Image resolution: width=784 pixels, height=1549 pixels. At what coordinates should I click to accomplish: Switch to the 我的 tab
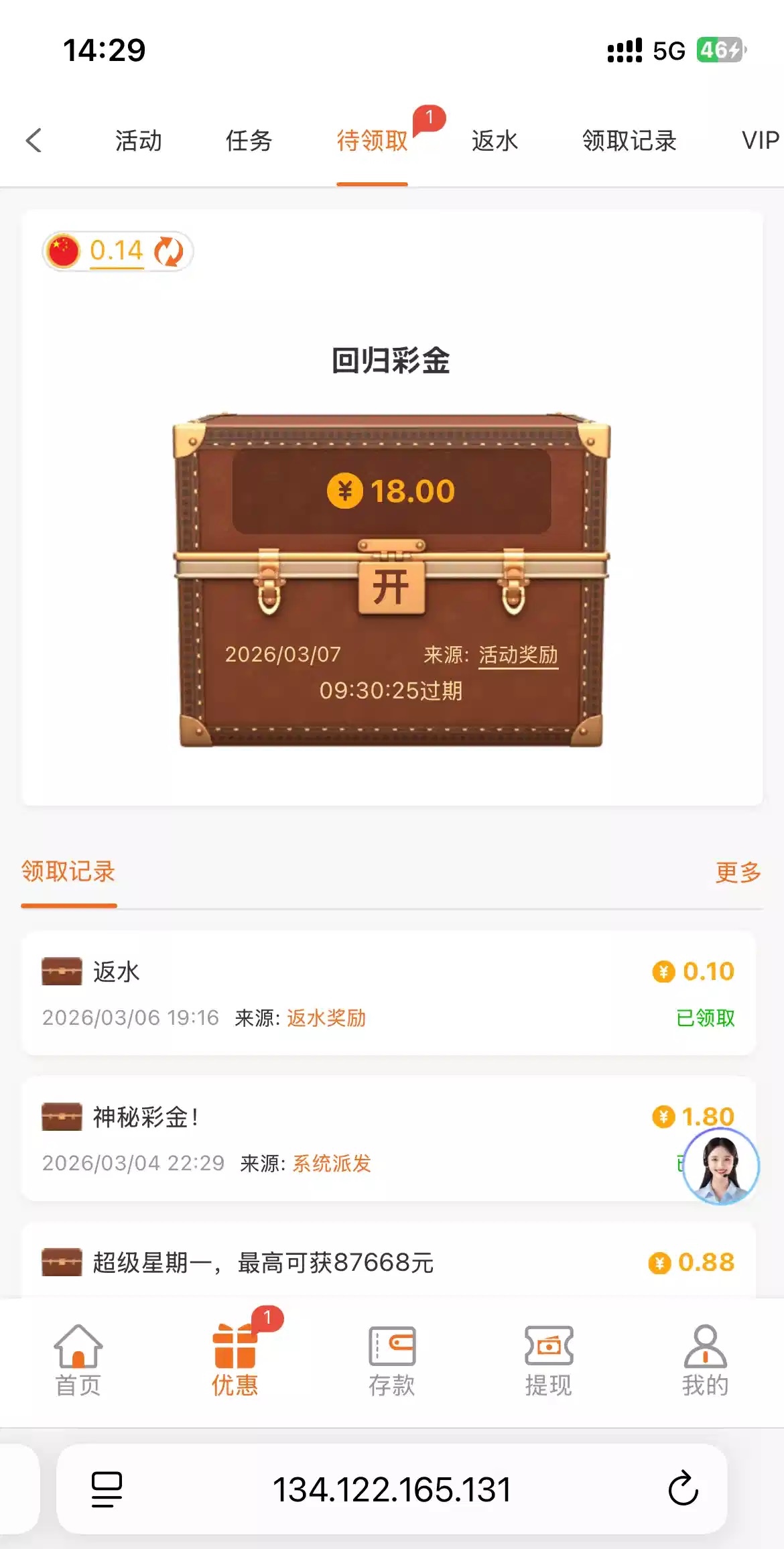[x=705, y=1361]
